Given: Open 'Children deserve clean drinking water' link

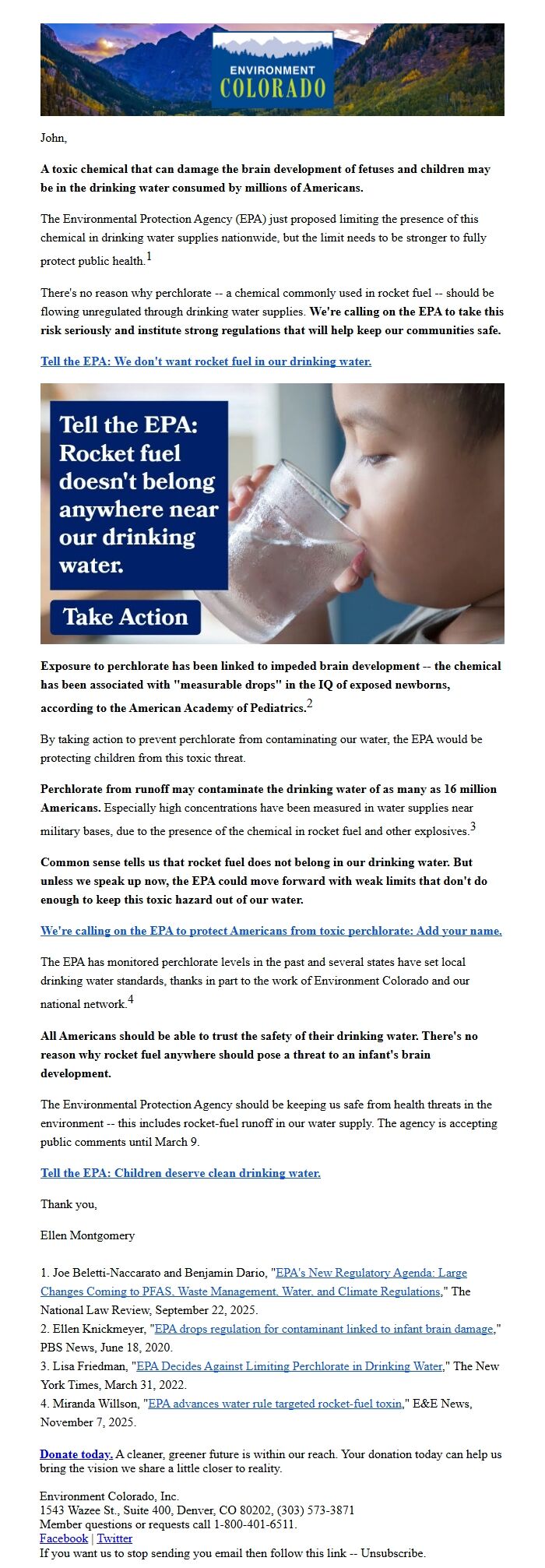Looking at the screenshot, I should pos(180,1173).
